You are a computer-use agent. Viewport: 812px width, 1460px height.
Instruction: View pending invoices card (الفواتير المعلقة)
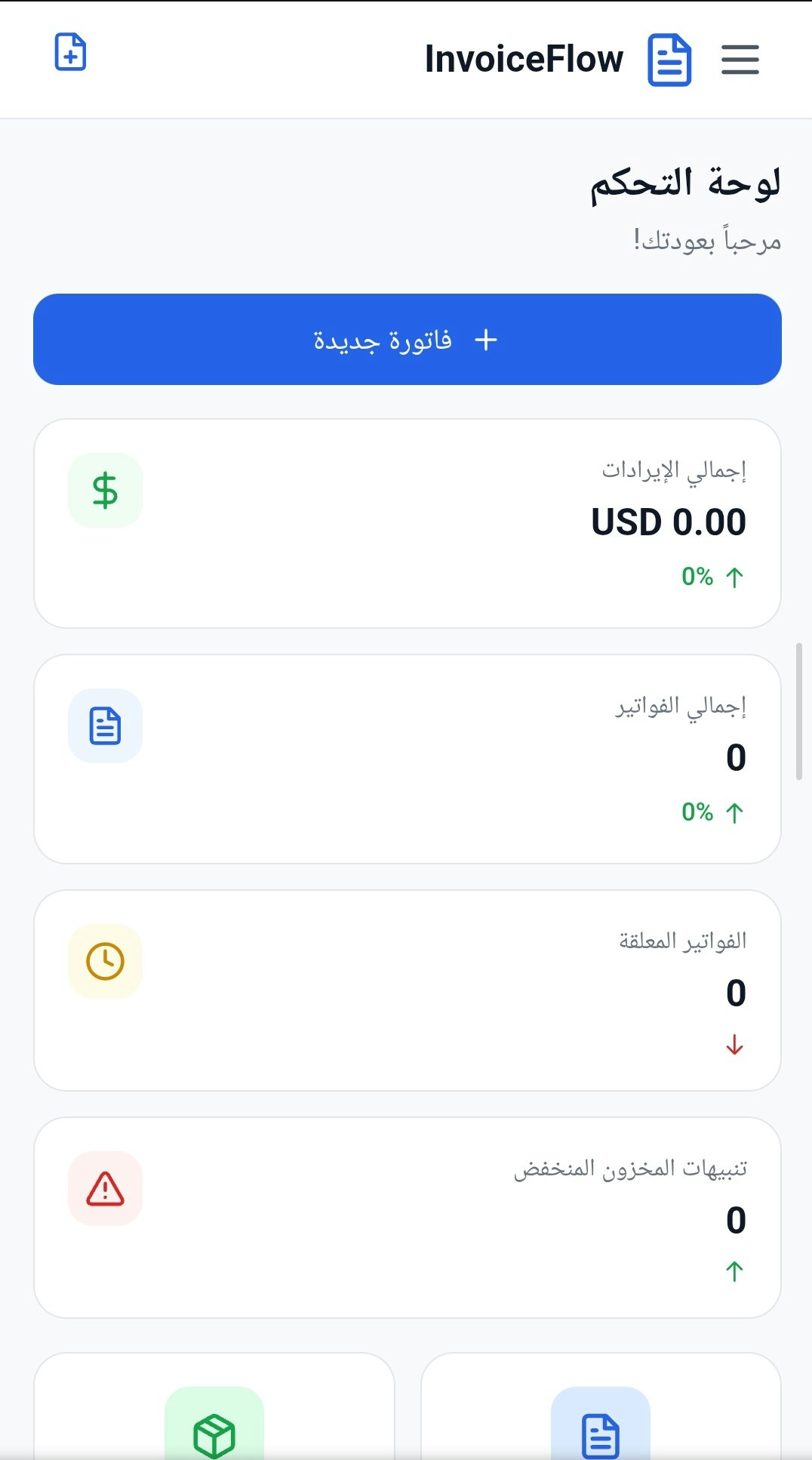pyautogui.click(x=407, y=990)
